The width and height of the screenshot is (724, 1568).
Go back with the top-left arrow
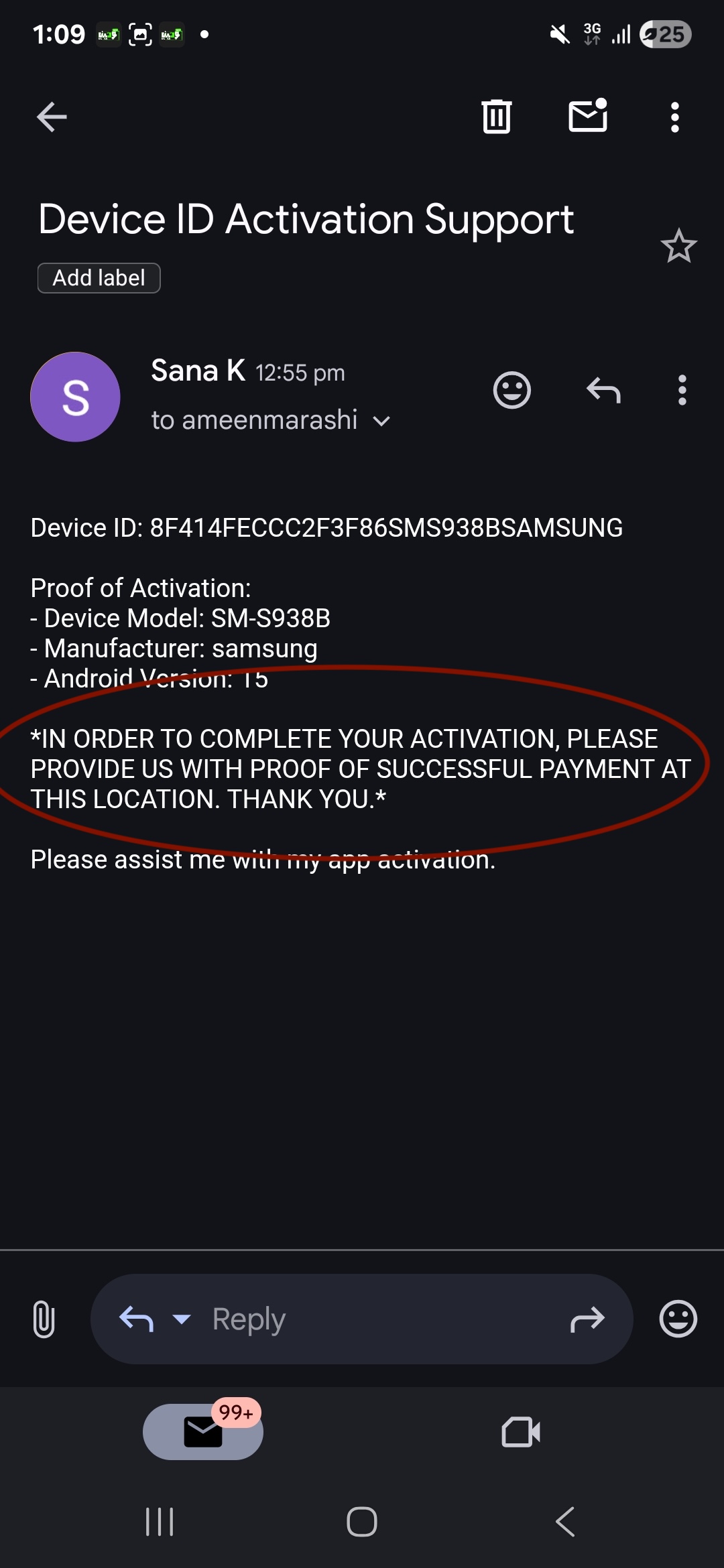tap(50, 116)
